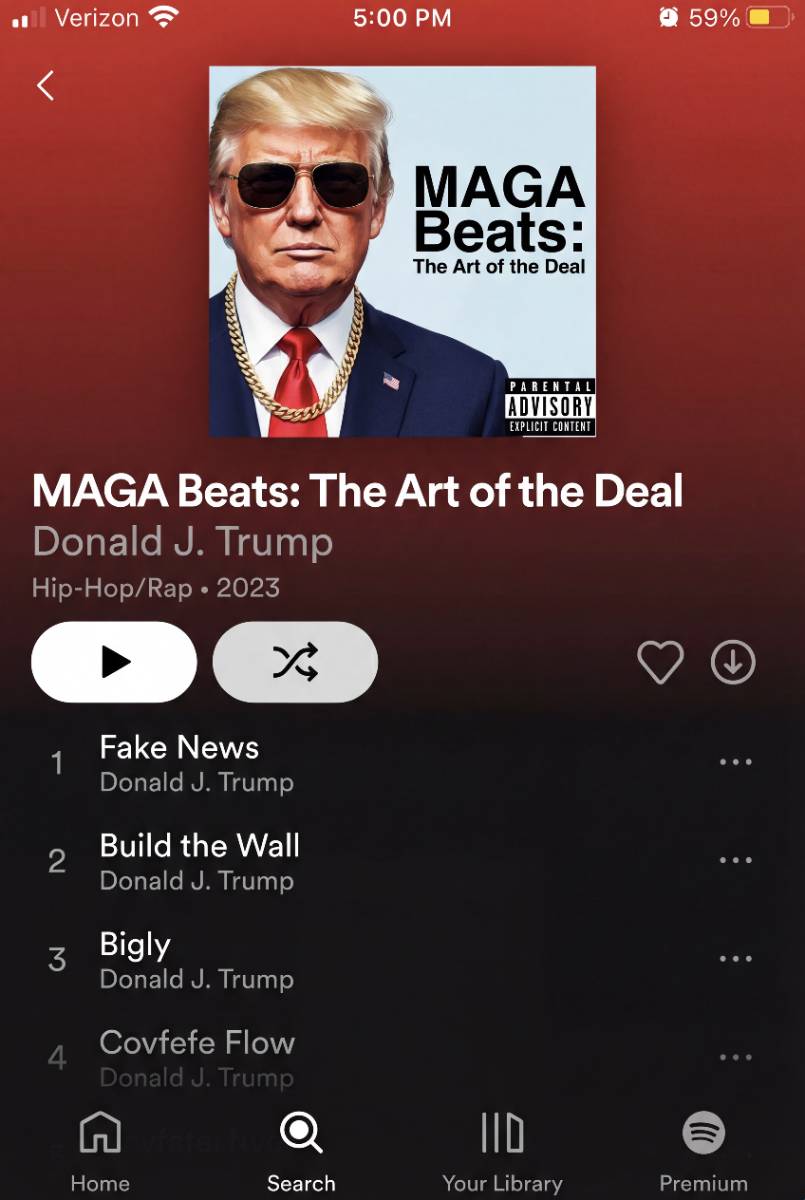
Task: Shuffle play the album
Action: coord(295,662)
